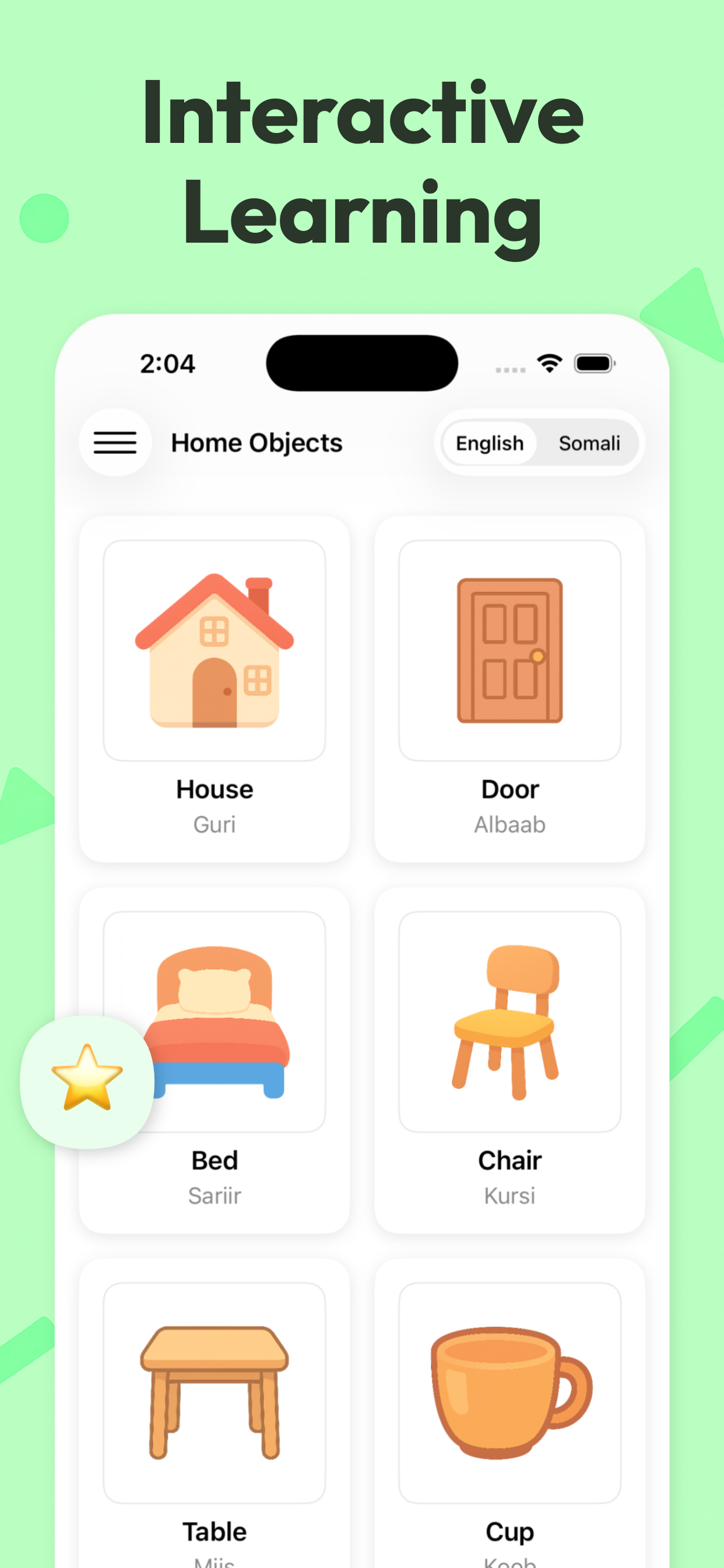Tap the word Guri under House
This screenshot has width=724, height=1568.
[x=214, y=824]
